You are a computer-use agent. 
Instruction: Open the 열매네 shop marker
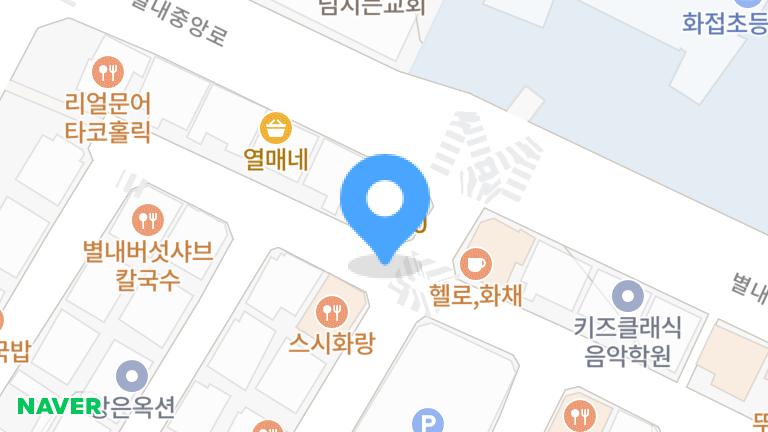click(x=275, y=128)
